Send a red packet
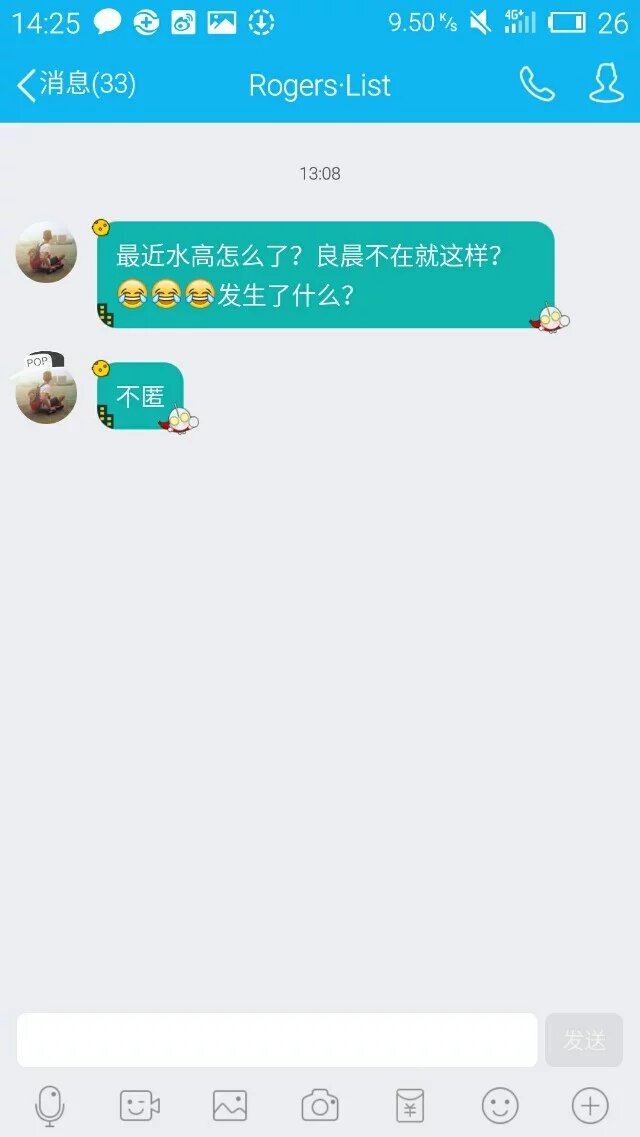The width and height of the screenshot is (640, 1137). tap(410, 1105)
